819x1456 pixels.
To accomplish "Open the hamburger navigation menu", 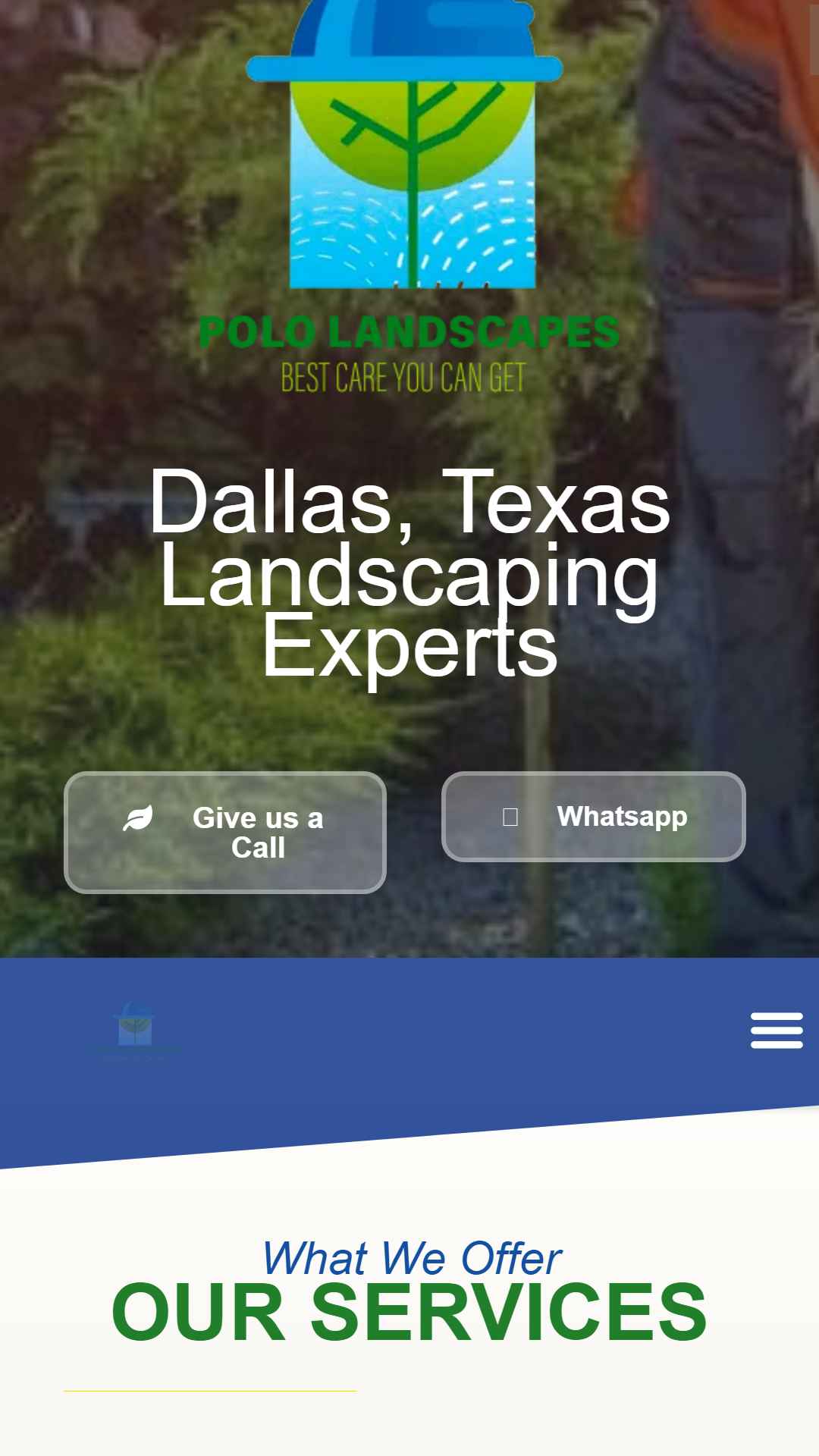I will tap(777, 1030).
